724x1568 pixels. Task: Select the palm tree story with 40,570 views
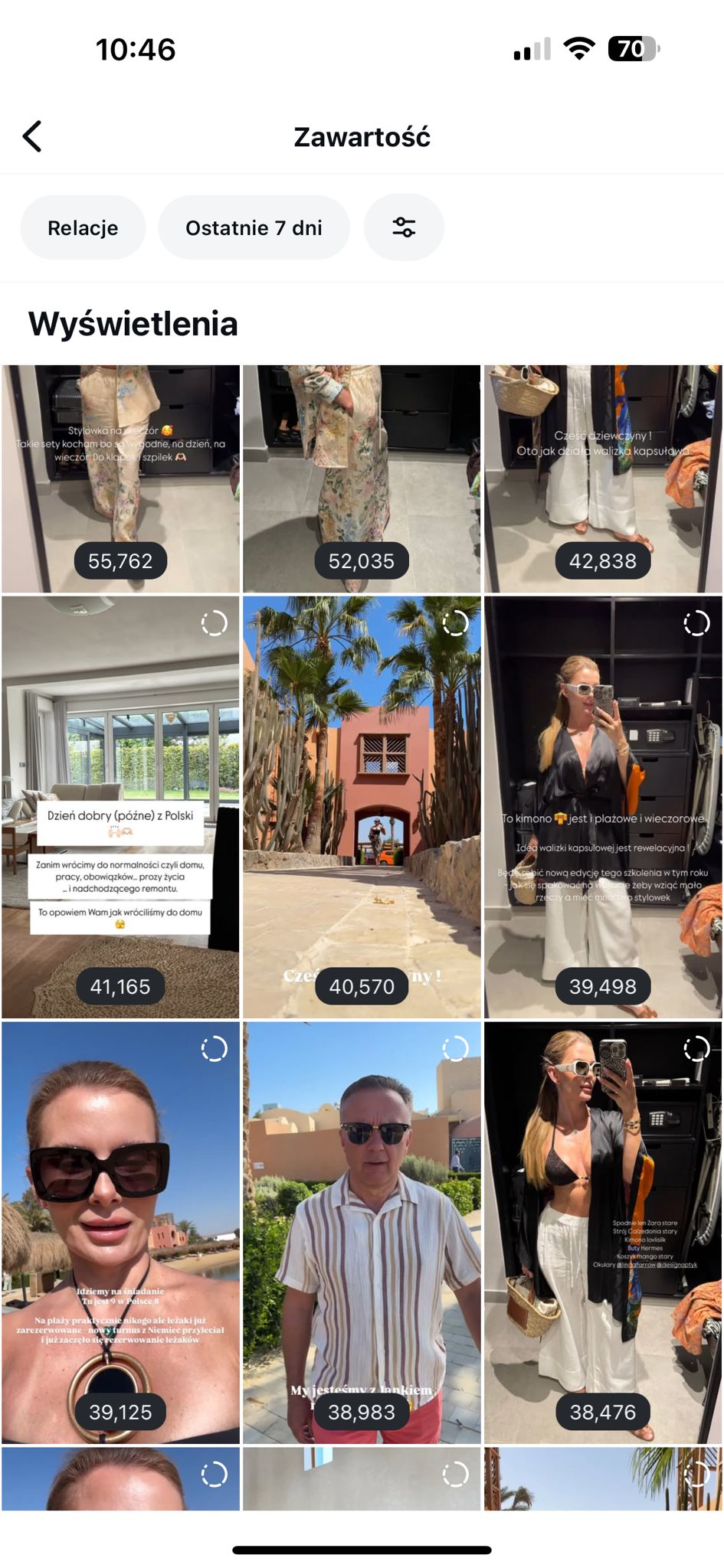click(362, 808)
